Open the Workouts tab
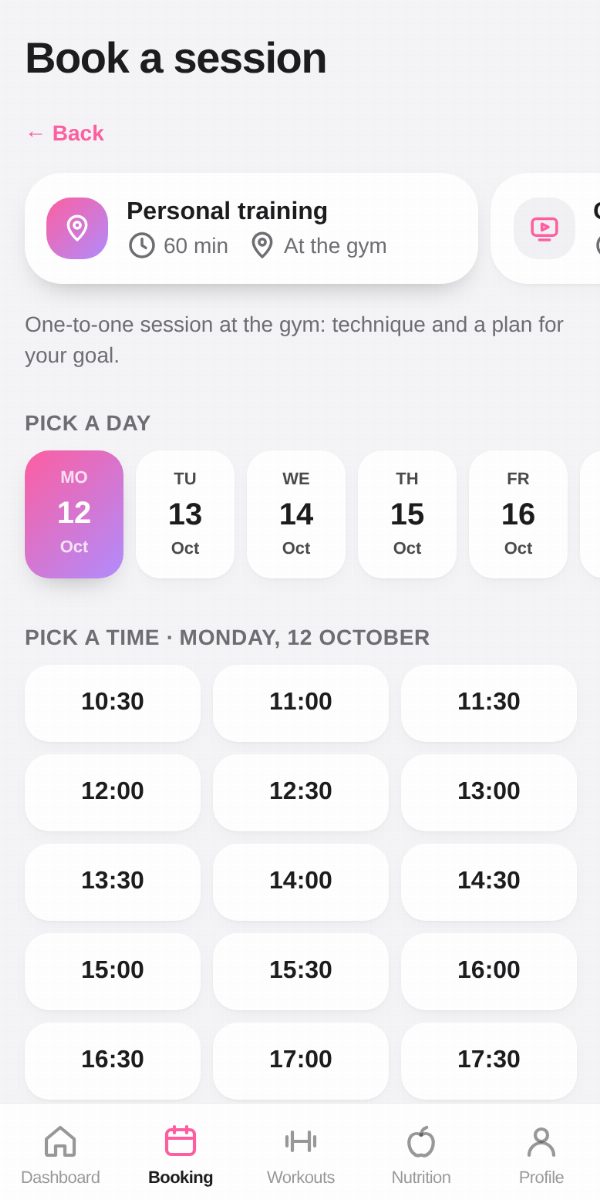Screen dimensions: 600x1200 301,1155
